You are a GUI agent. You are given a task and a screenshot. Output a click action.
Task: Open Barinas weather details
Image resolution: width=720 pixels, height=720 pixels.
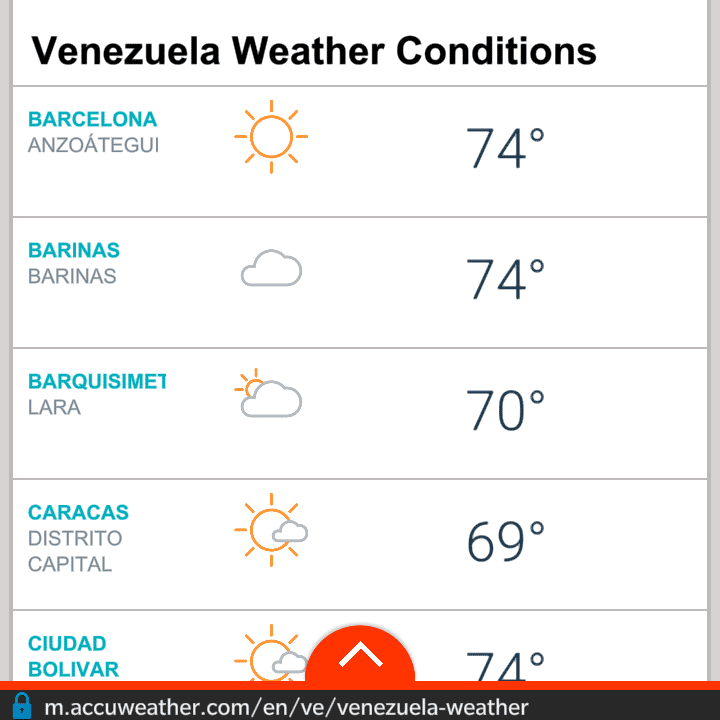tap(74, 251)
